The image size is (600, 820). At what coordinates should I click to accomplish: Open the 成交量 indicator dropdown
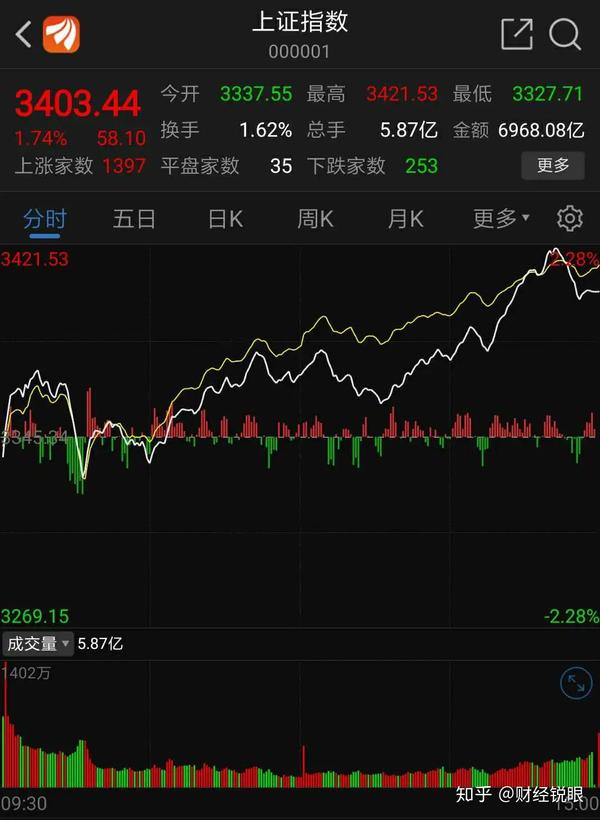coord(38,644)
